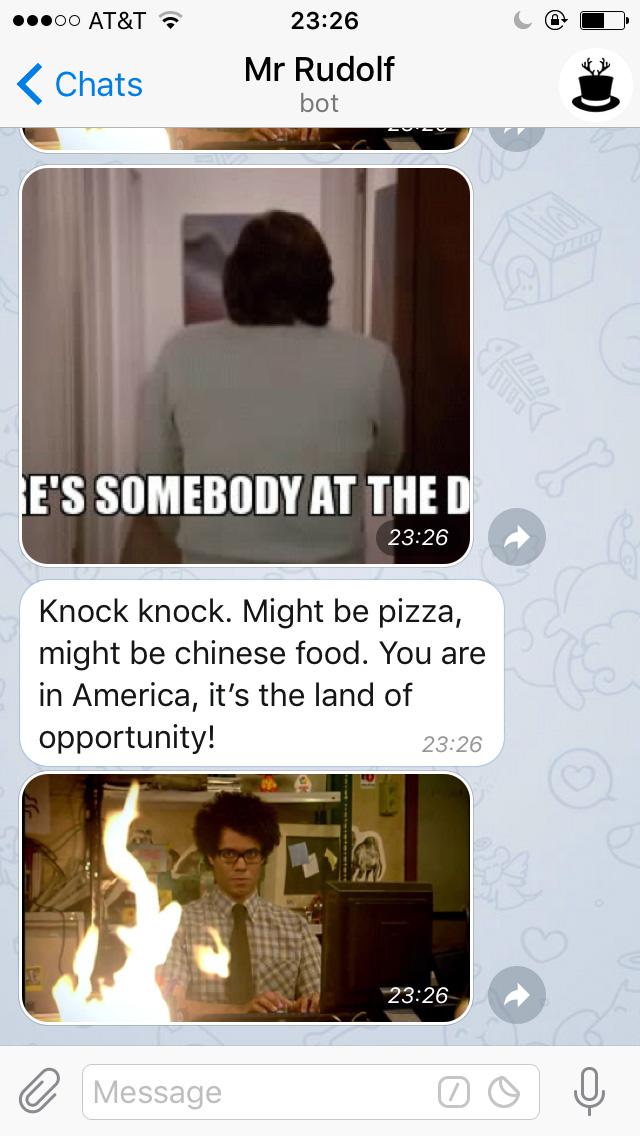Open the 'Somebody at the door' GIF
Image resolution: width=640 pixels, height=1136 pixels.
(246, 366)
